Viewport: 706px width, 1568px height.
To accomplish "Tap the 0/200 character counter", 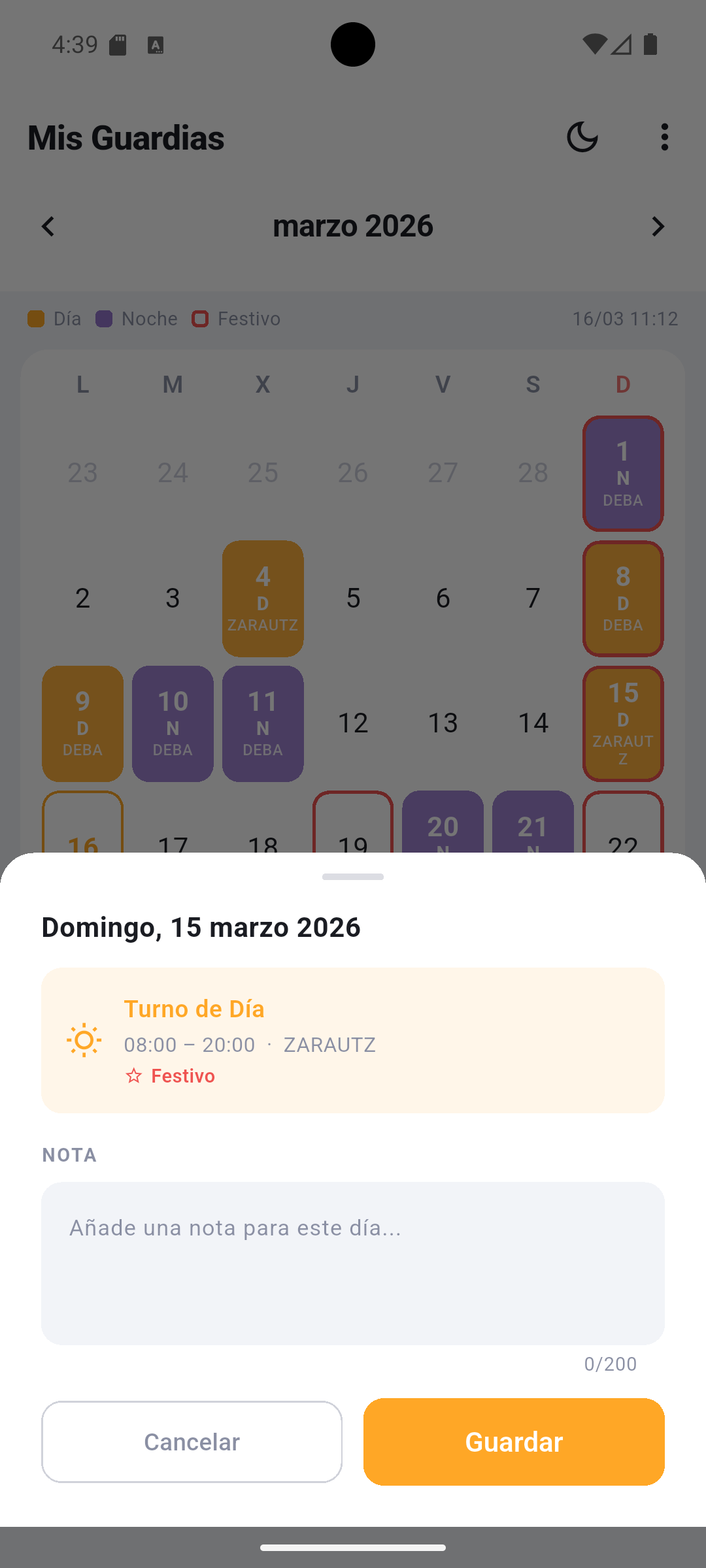I will (610, 1363).
